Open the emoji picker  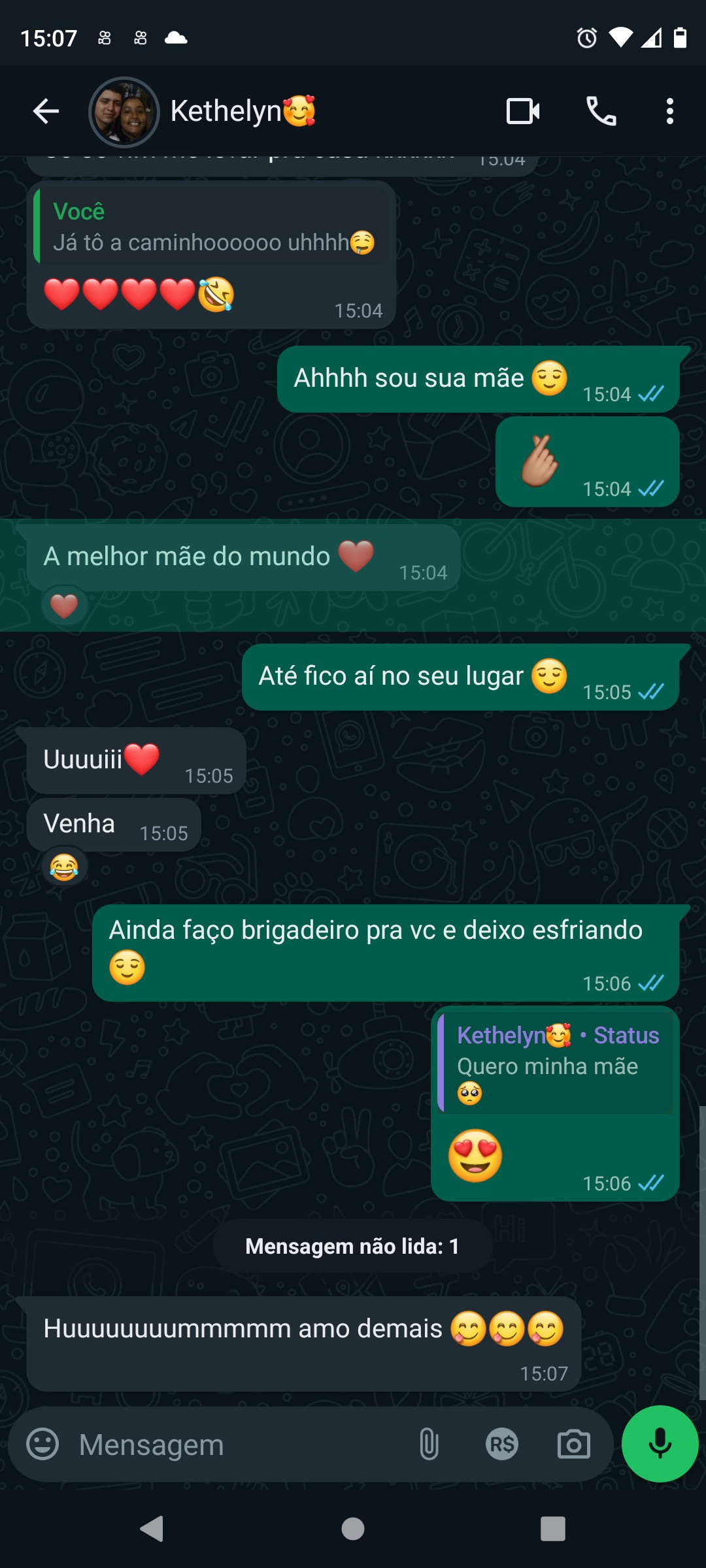[42, 1445]
